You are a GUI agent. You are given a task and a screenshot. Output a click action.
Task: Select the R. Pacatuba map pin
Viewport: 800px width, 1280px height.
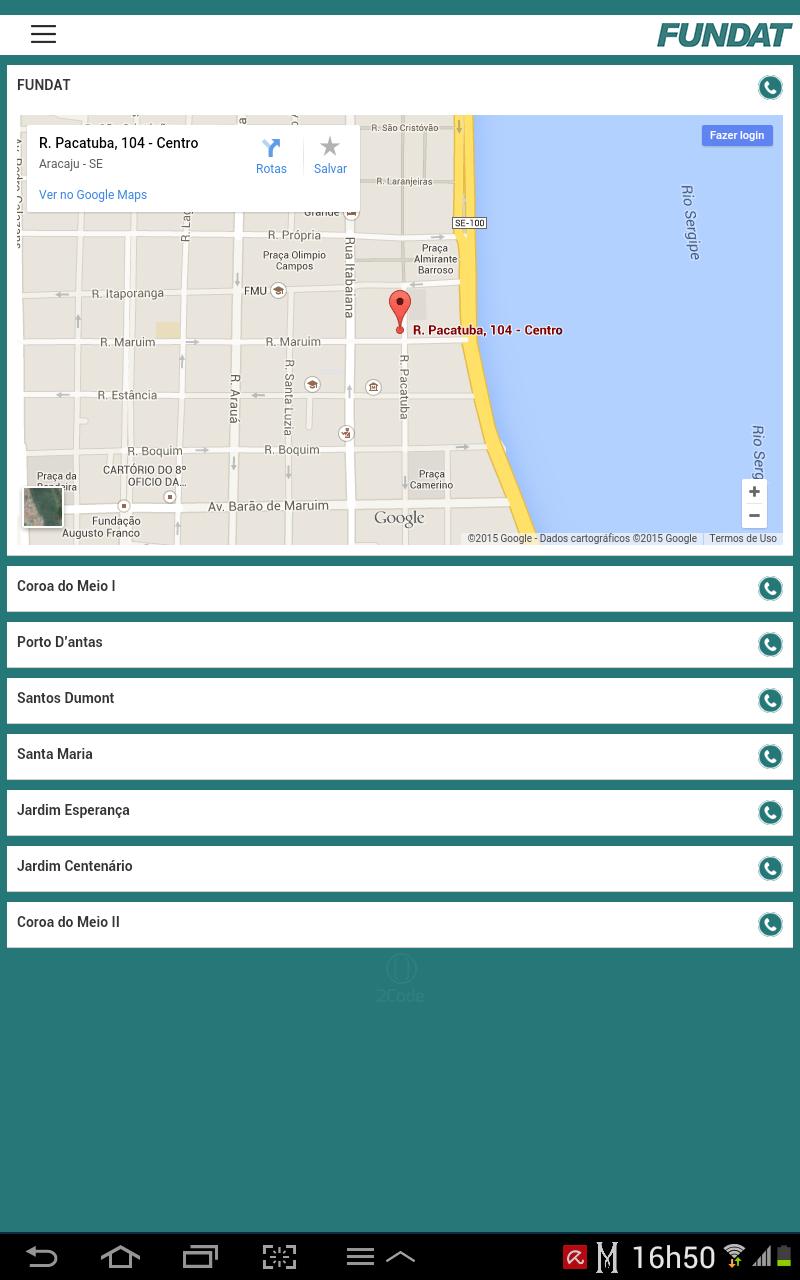(x=400, y=310)
